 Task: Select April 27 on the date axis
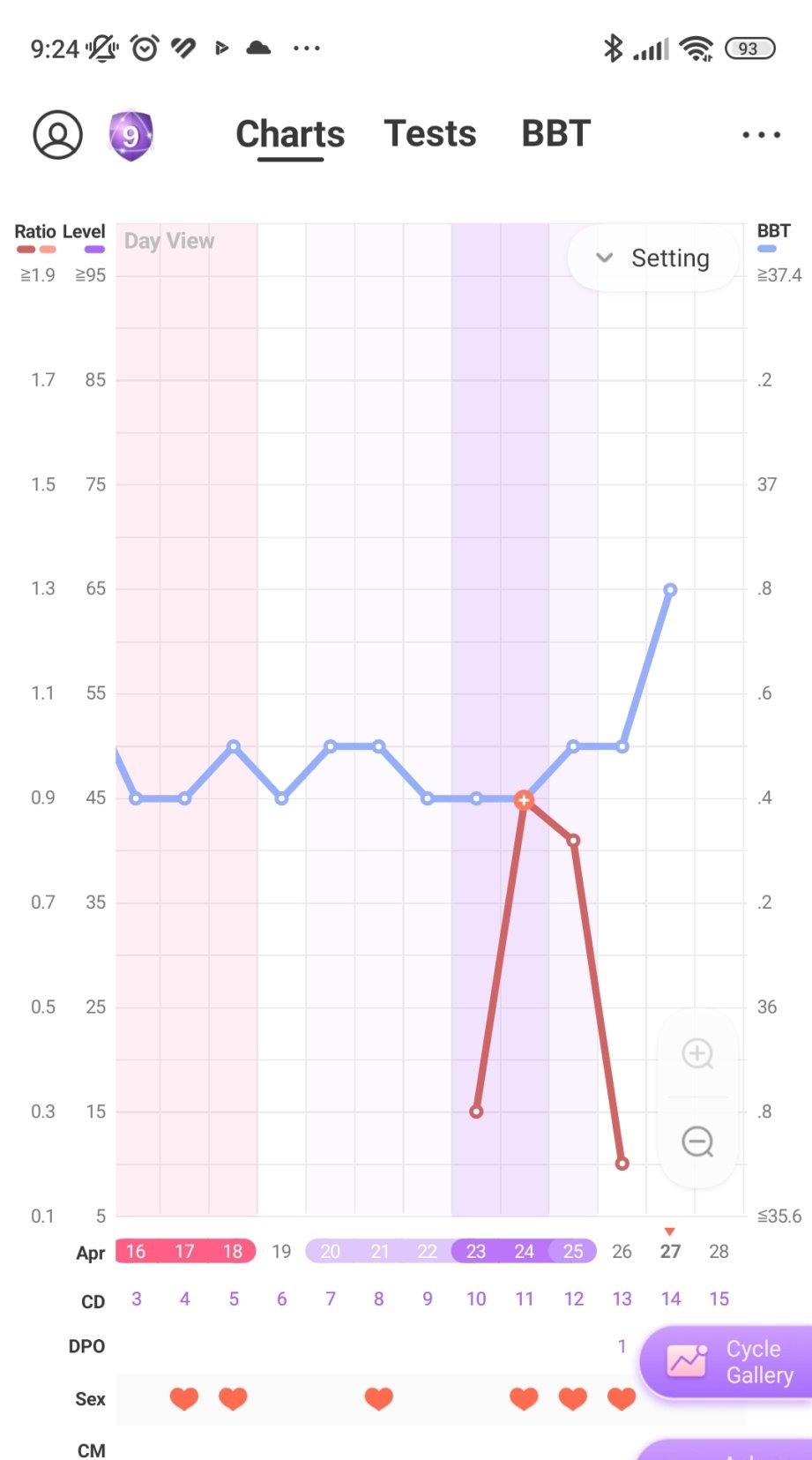[670, 1251]
